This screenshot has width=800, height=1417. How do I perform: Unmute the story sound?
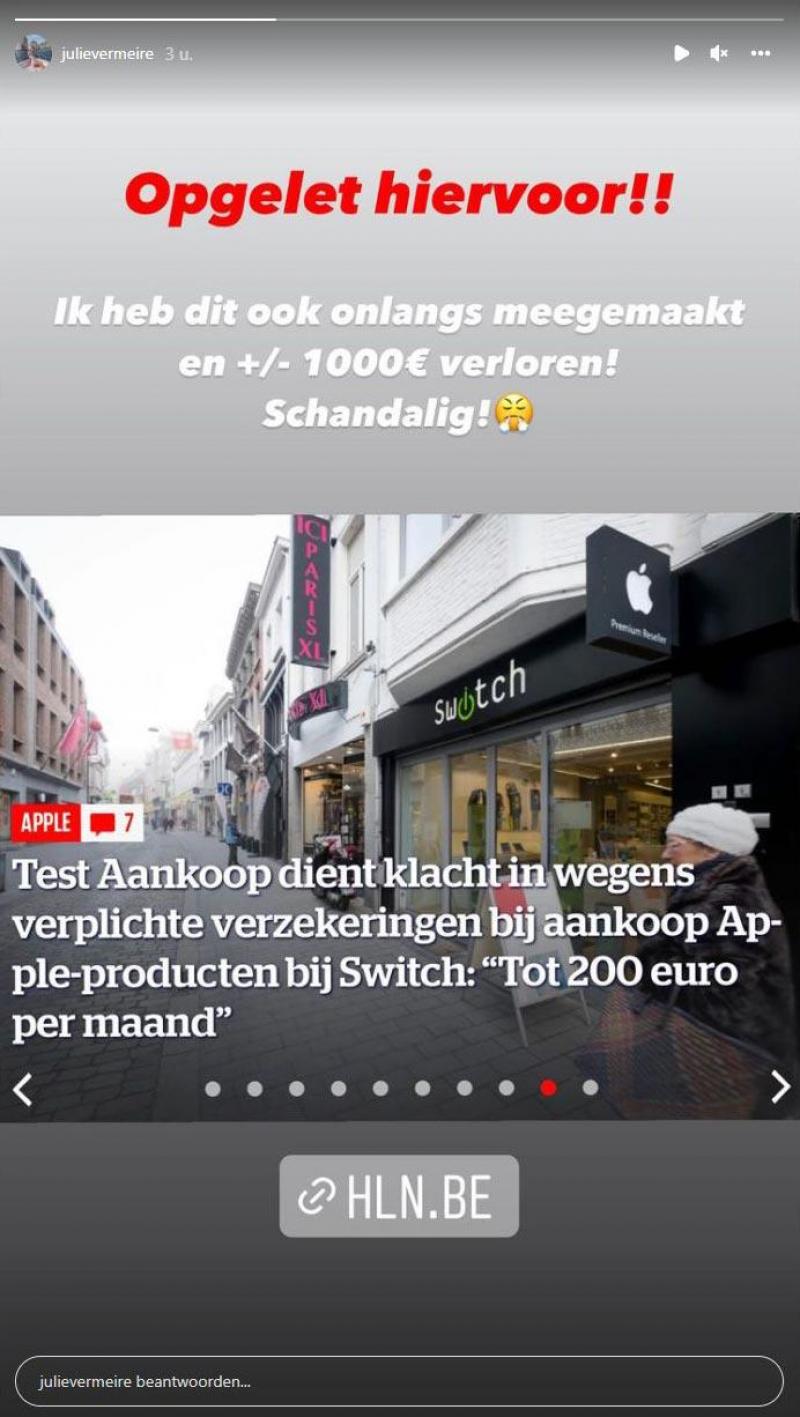point(719,53)
